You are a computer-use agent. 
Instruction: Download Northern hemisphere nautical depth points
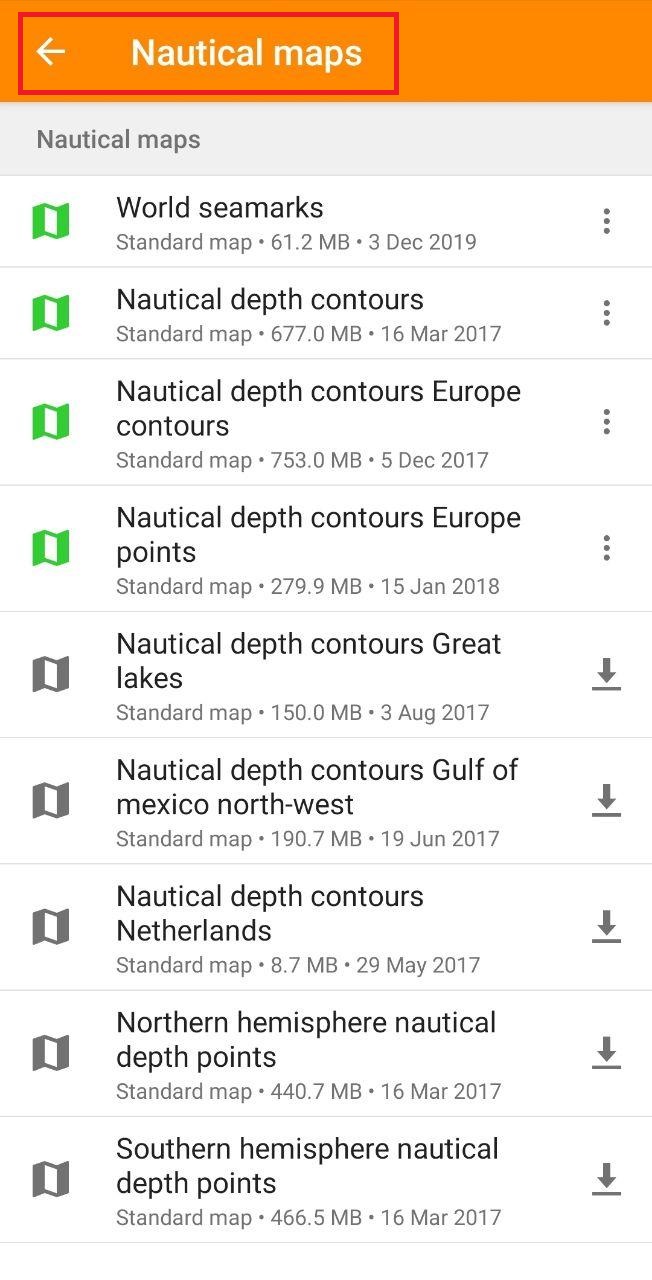pos(606,1053)
